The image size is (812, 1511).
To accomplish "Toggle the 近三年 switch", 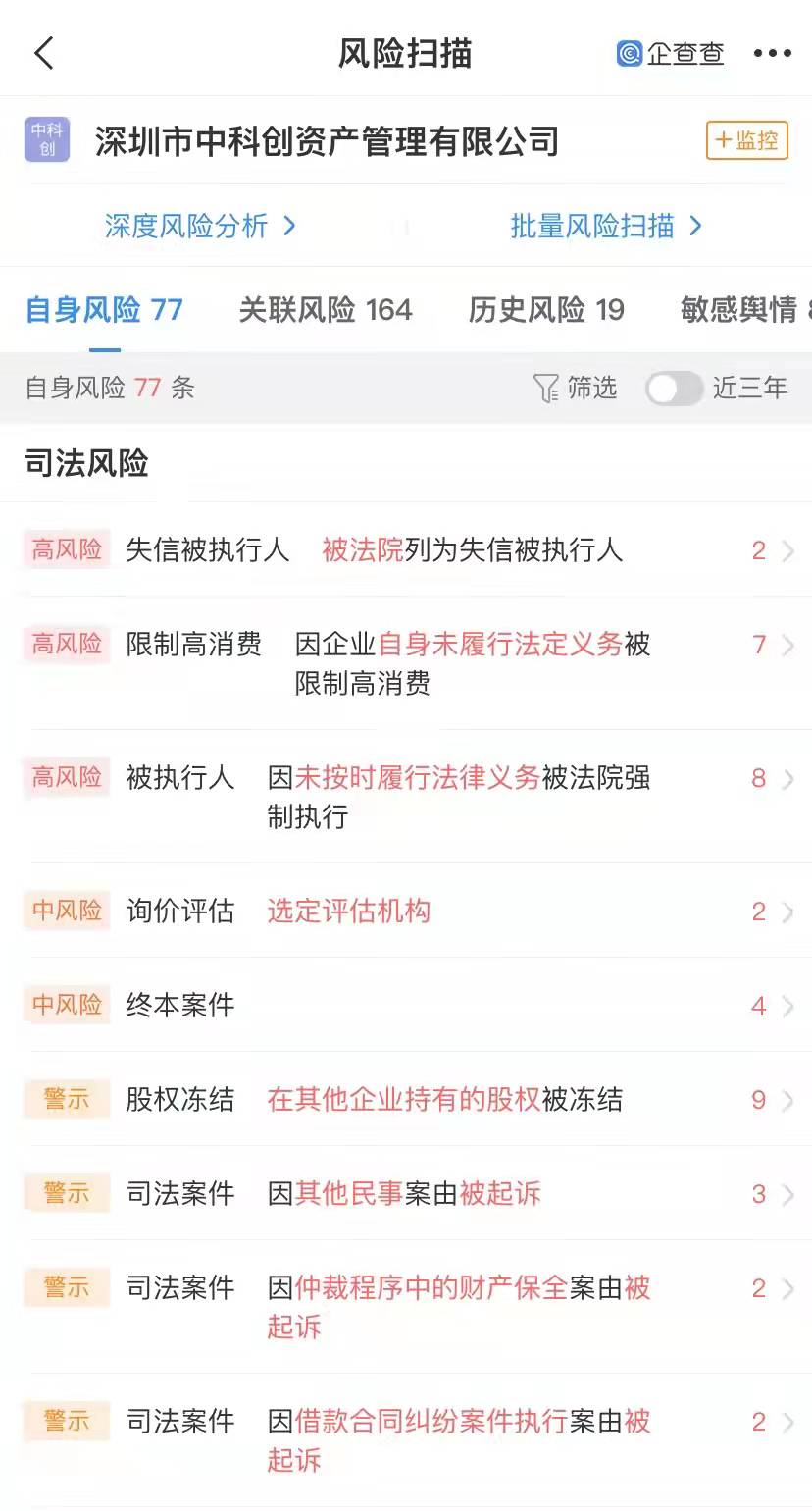I will pyautogui.click(x=675, y=389).
